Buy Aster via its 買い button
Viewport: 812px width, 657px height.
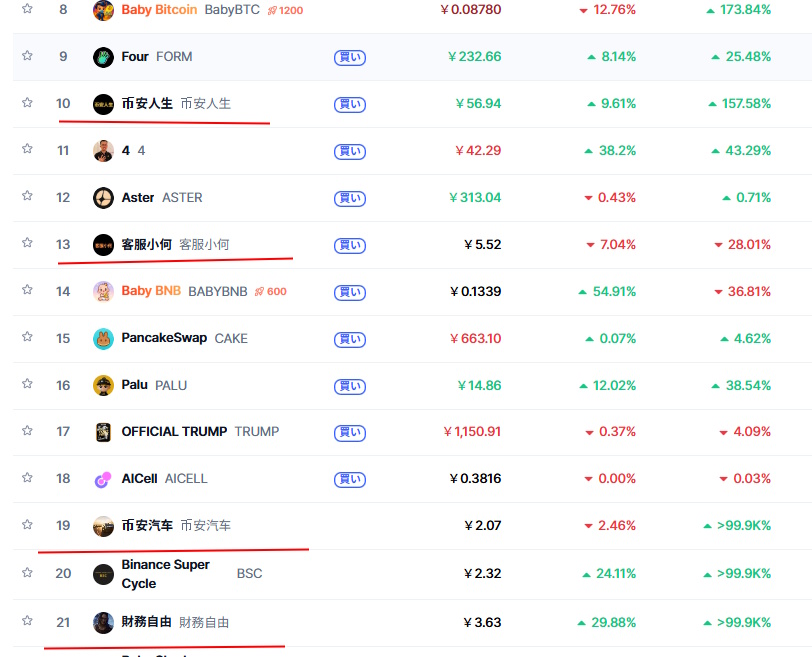349,198
